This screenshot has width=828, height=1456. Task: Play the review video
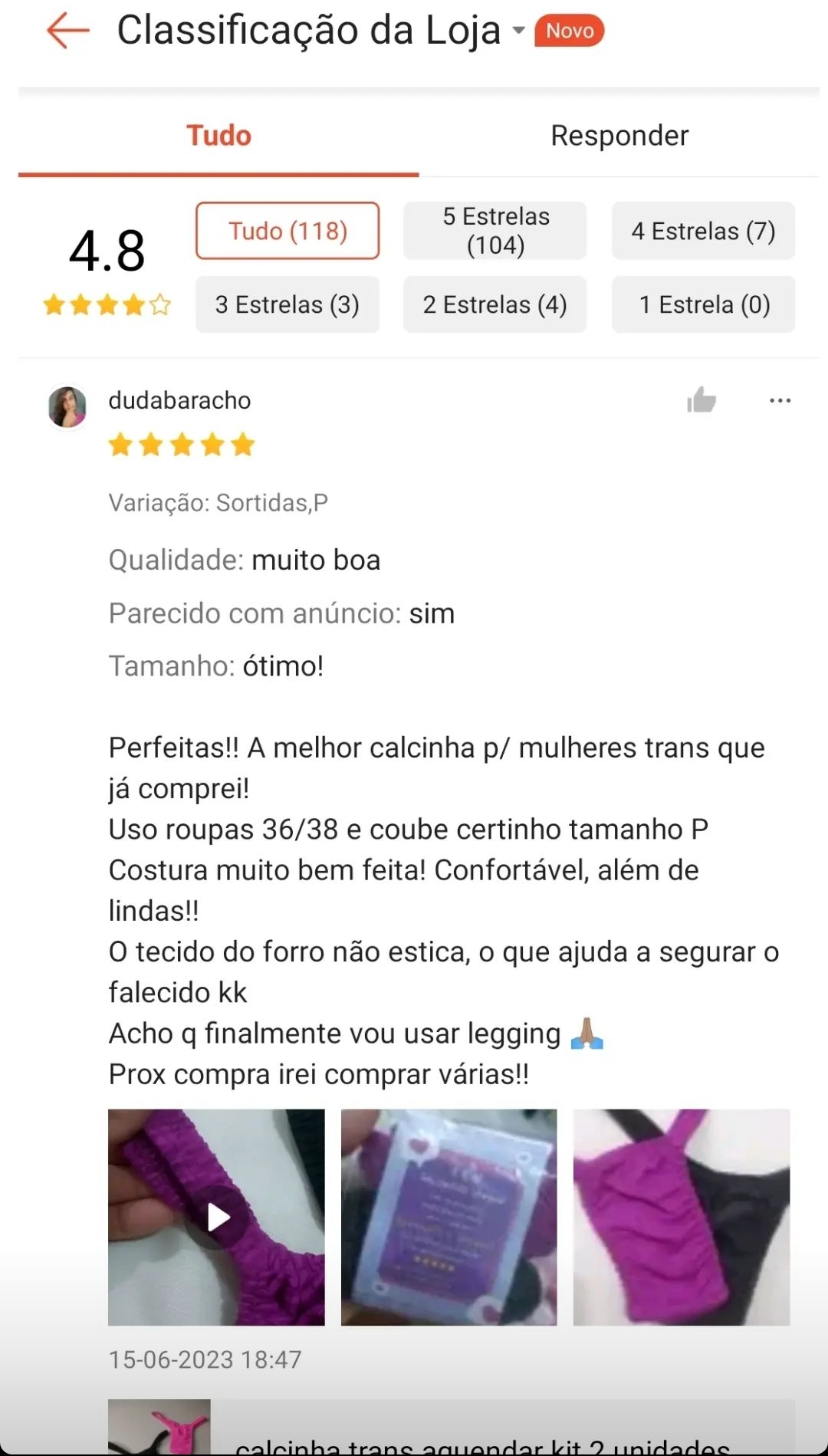pyautogui.click(x=216, y=1217)
